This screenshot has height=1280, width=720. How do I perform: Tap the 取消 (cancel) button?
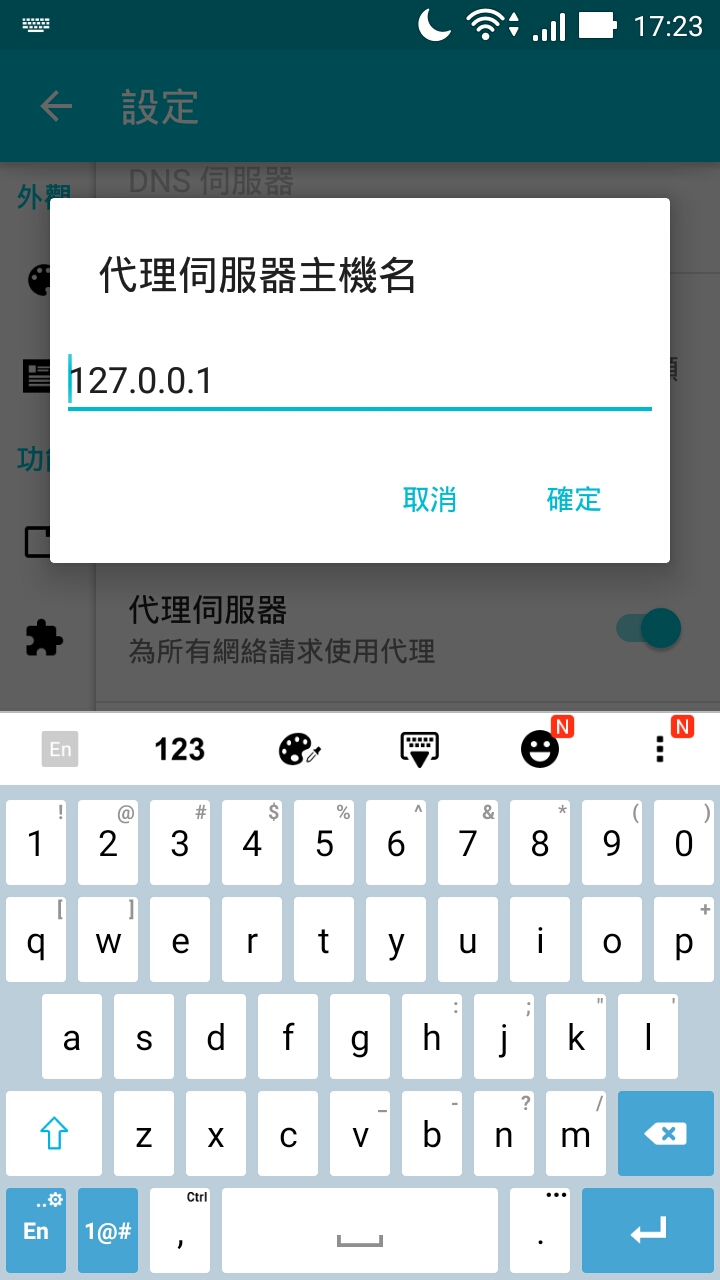[429, 499]
